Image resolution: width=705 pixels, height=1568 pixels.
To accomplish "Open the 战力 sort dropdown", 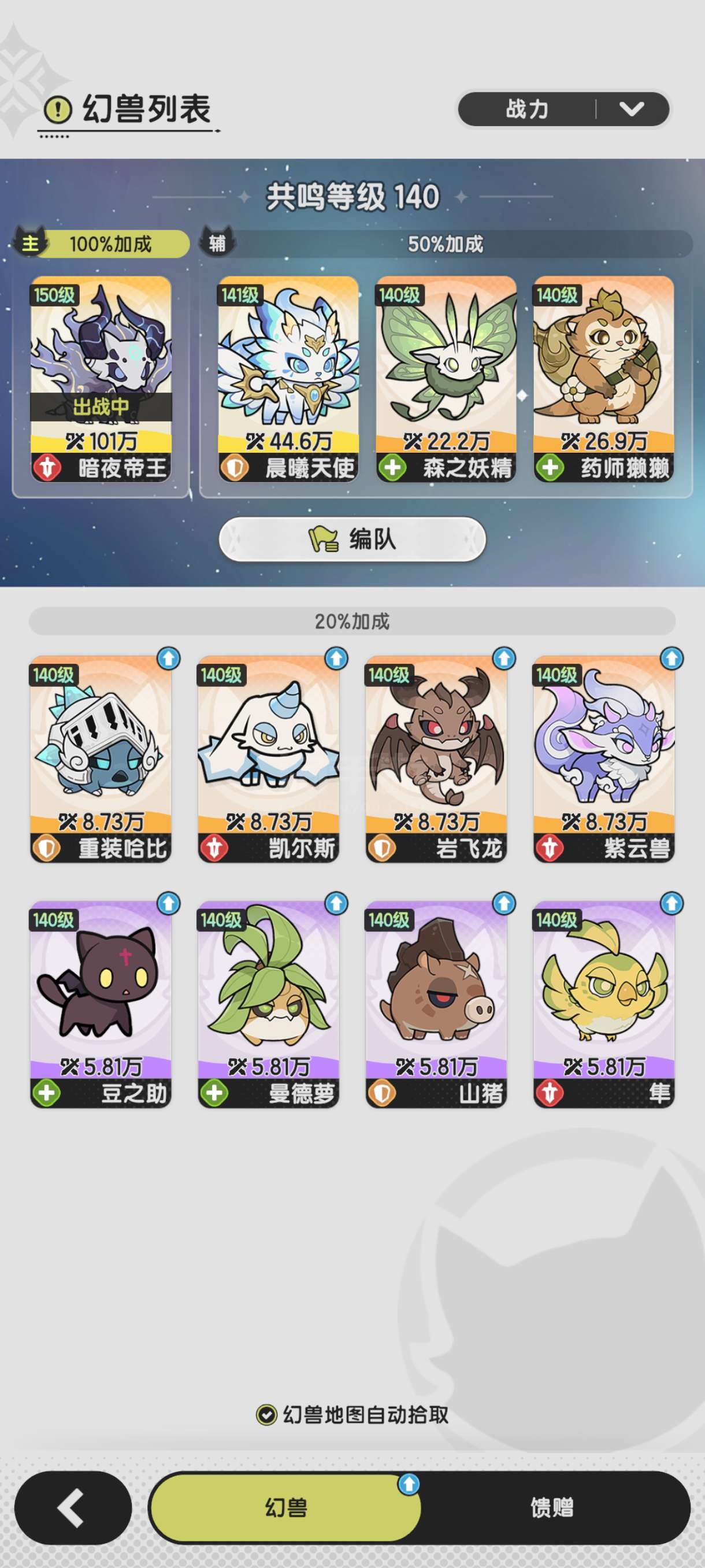I will coord(563,110).
